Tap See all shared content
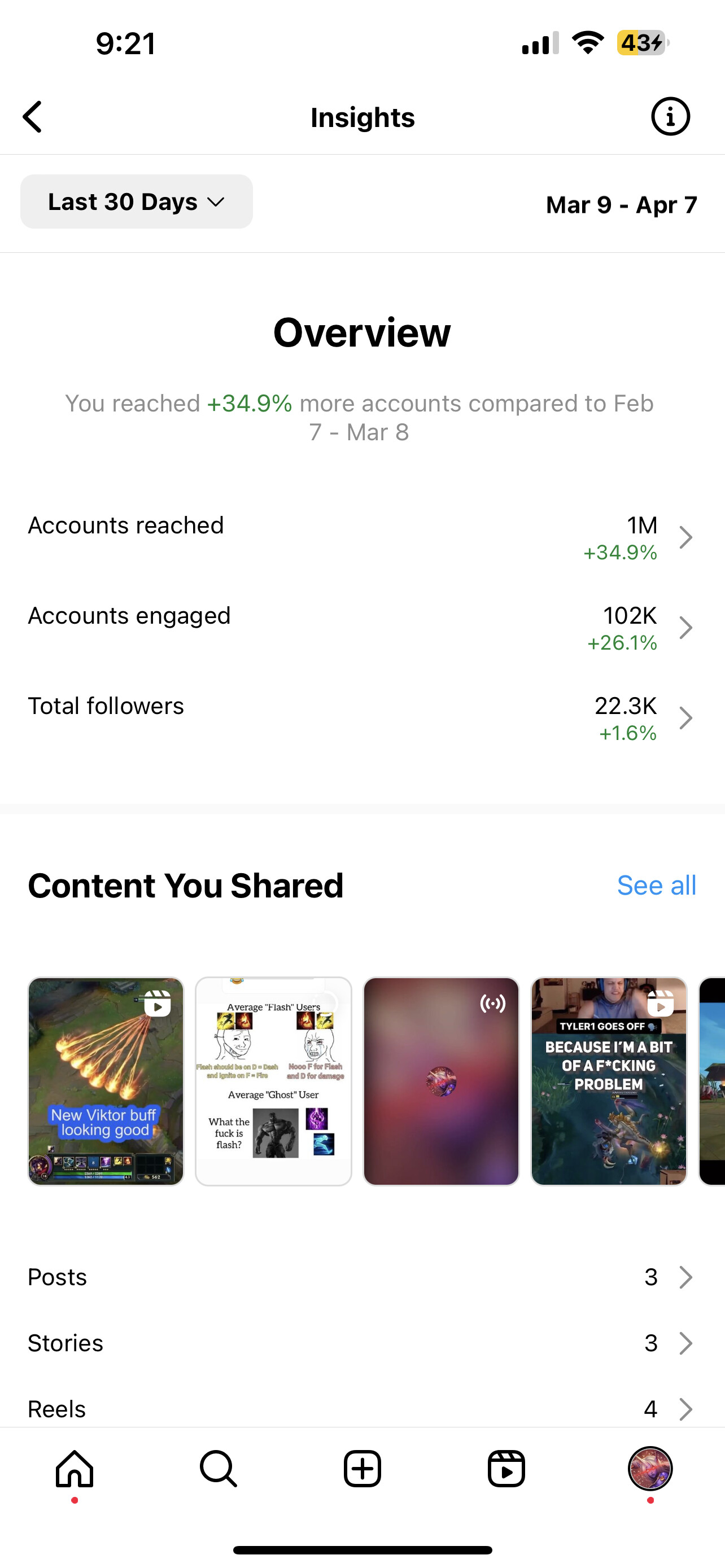 click(x=656, y=885)
